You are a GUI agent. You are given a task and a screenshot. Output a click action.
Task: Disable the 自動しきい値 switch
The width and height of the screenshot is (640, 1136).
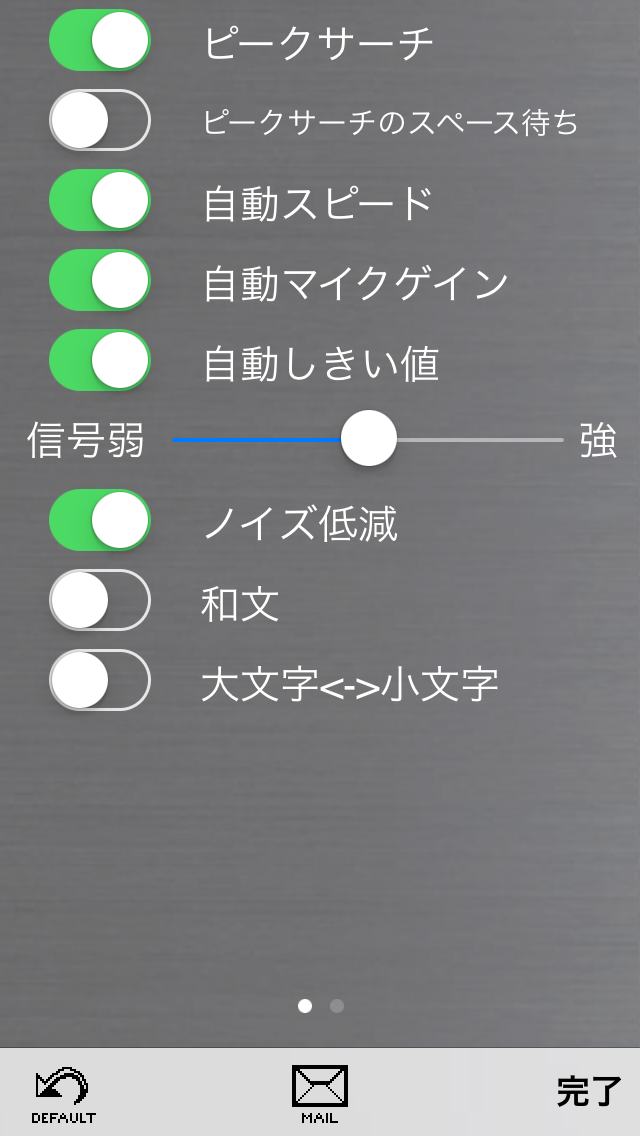point(100,361)
